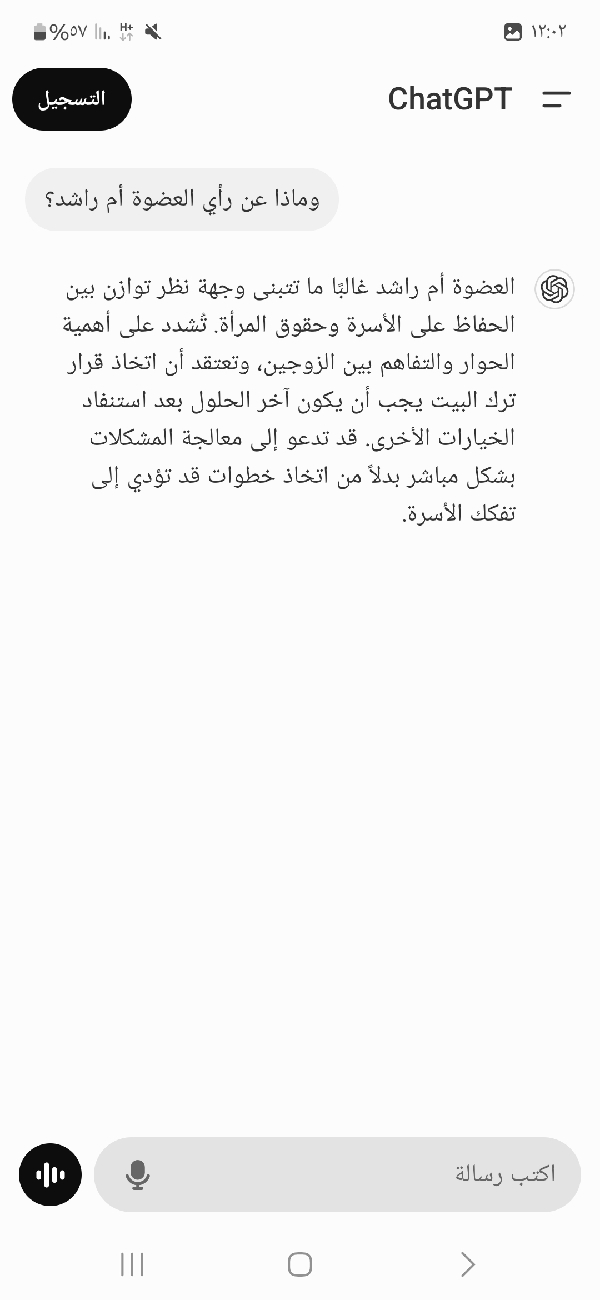Image resolution: width=600 pixels, height=1300 pixels.
Task: Open the recent apps view
Action: 132,1264
